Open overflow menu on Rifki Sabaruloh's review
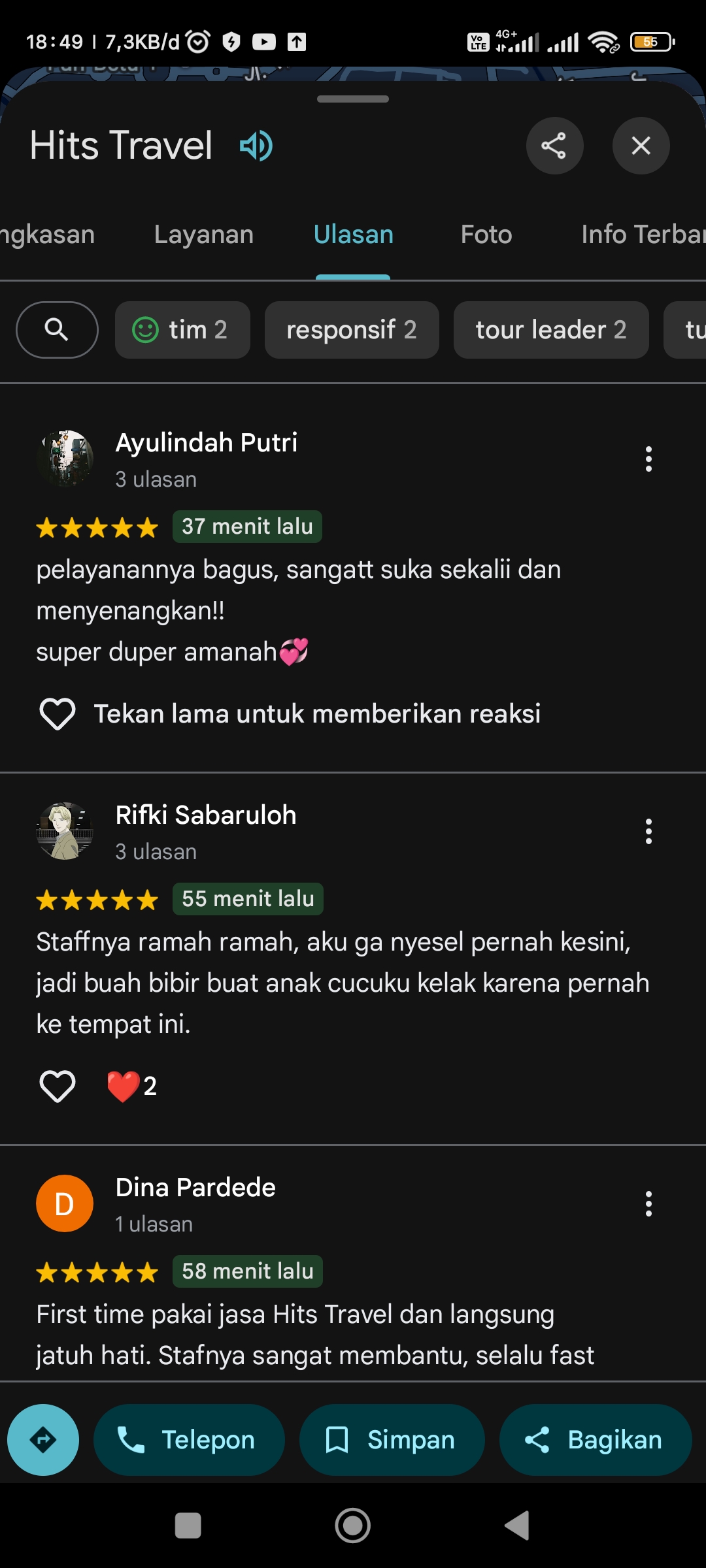This screenshot has width=706, height=1568. 648,832
